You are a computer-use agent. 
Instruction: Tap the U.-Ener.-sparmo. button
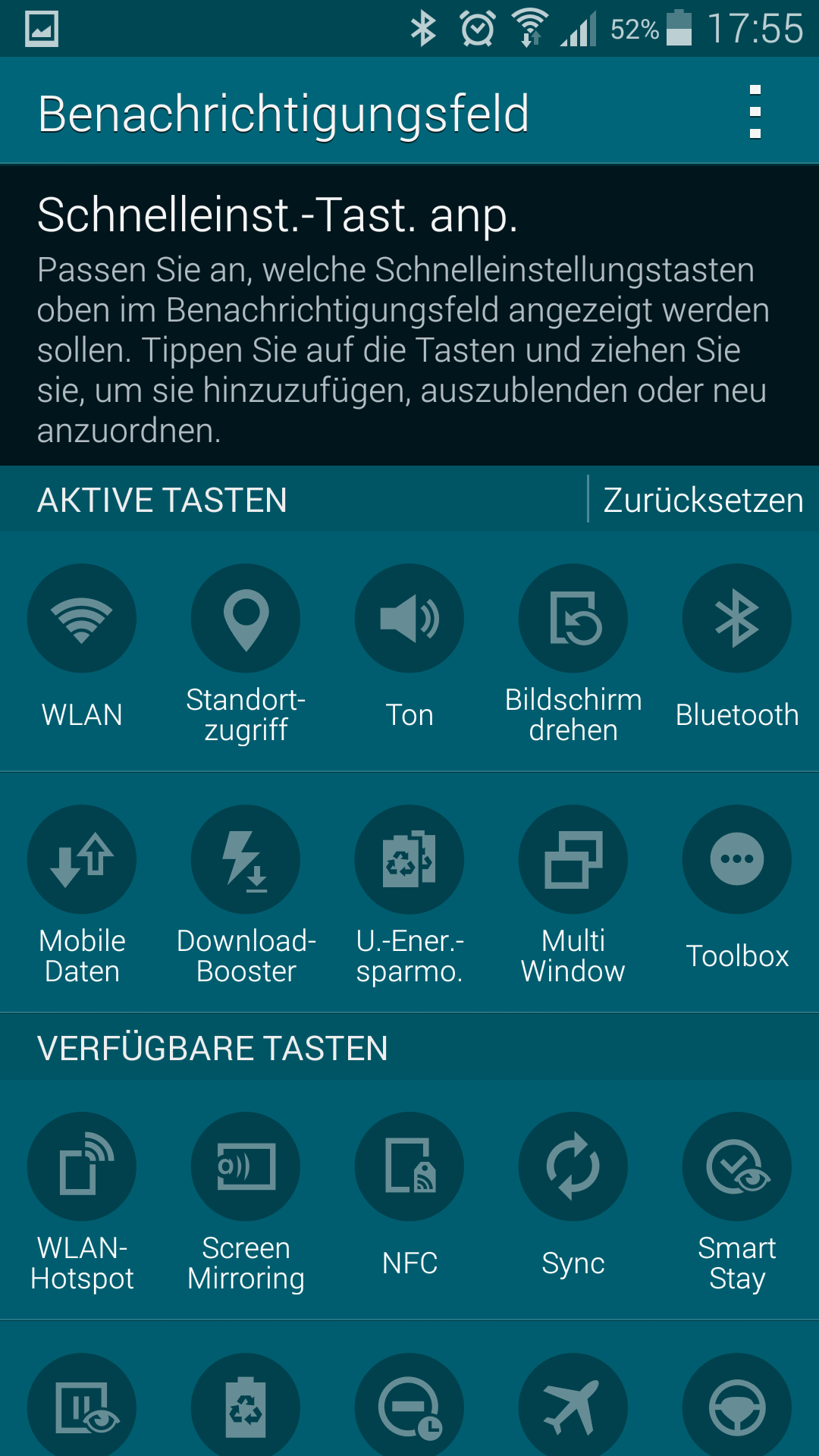point(409,860)
